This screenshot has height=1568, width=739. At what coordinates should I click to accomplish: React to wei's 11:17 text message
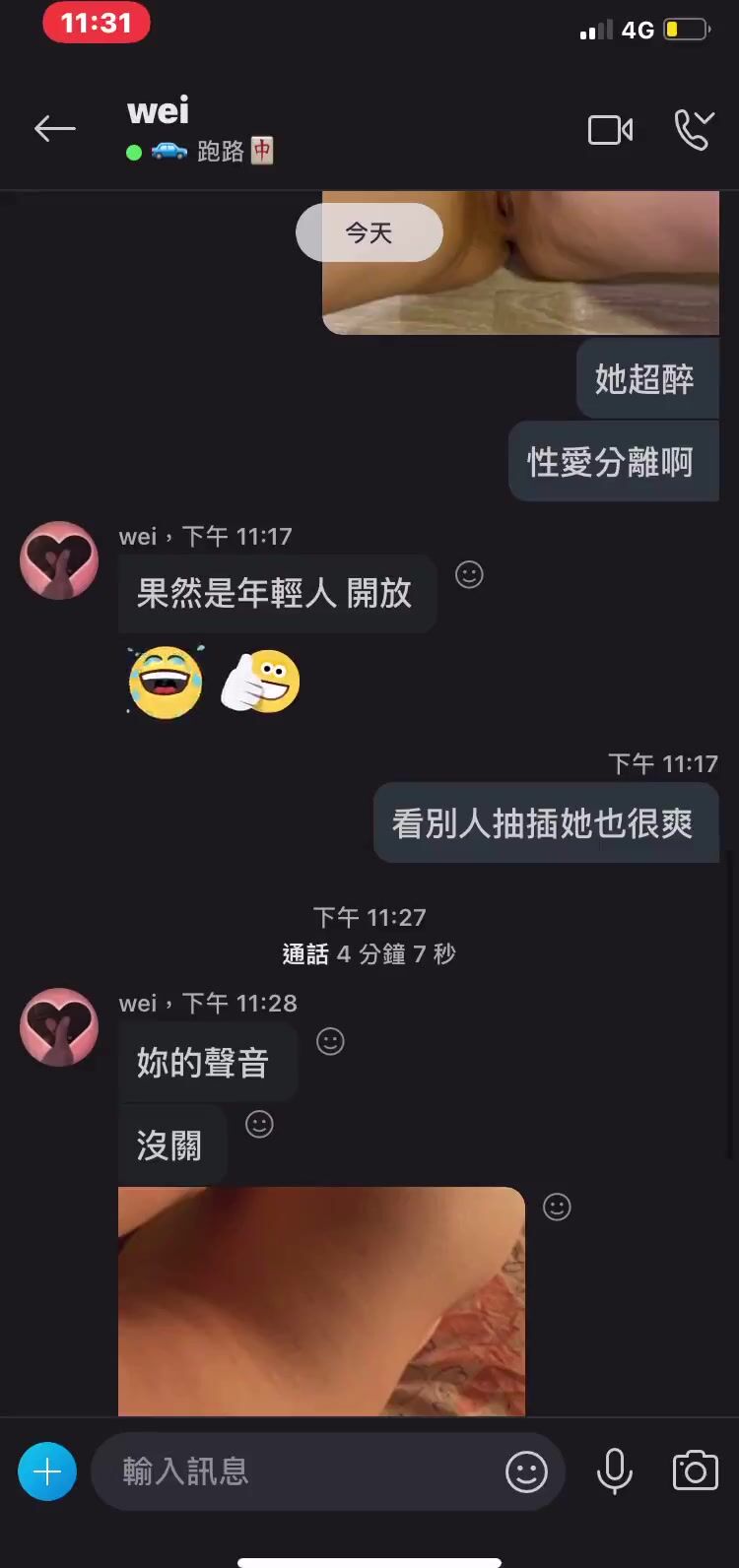(x=469, y=574)
